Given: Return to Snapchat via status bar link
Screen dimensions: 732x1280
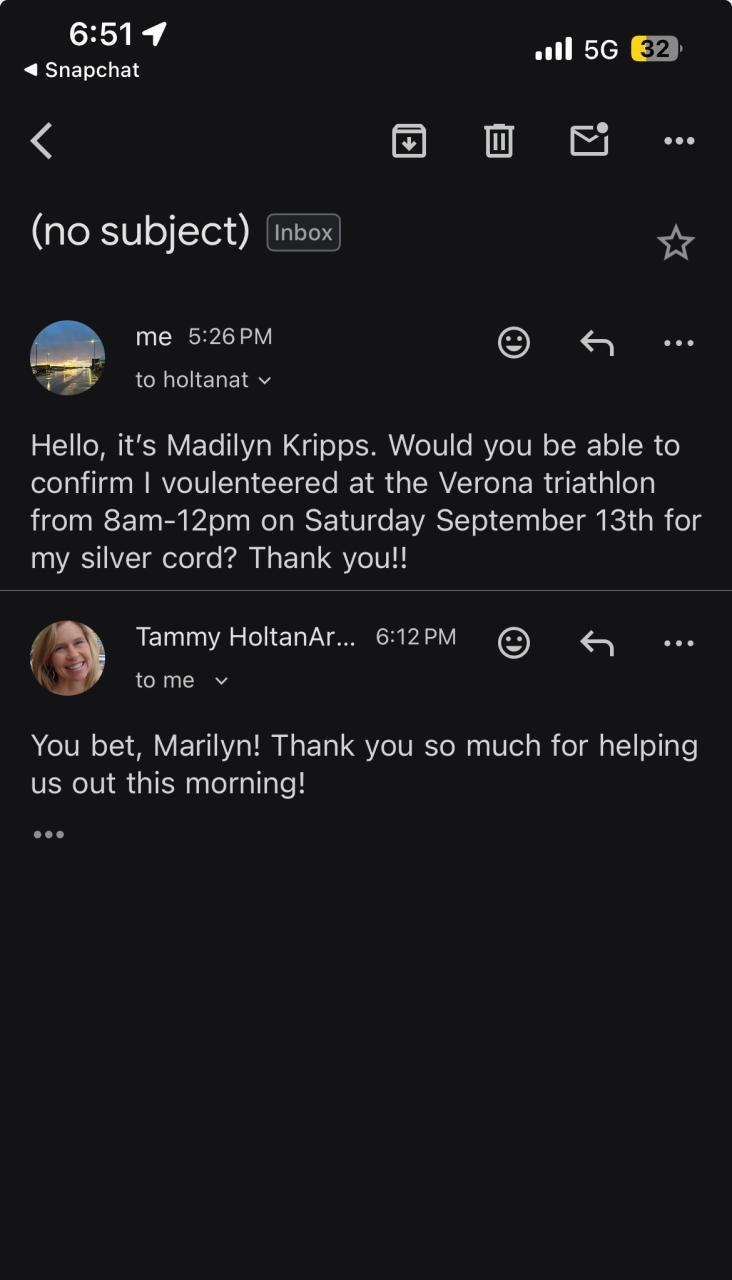Looking at the screenshot, I should pos(82,70).
